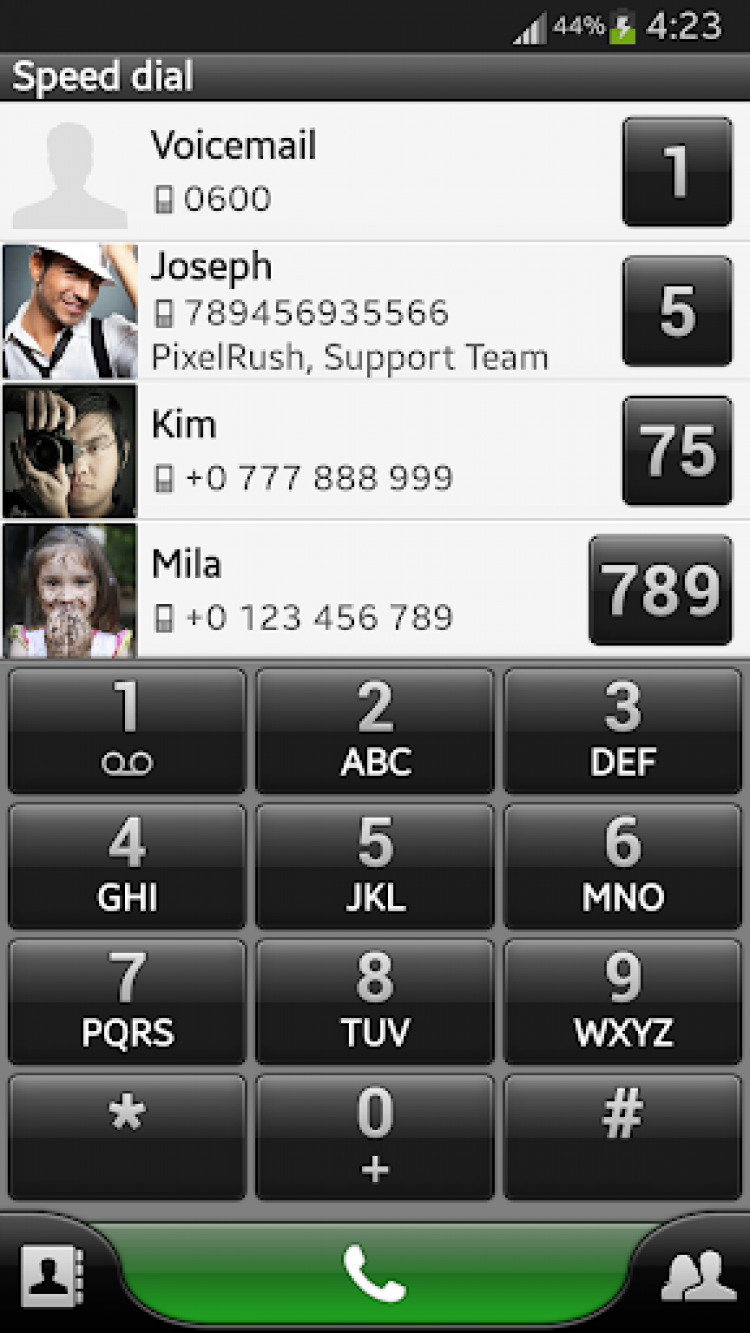Dial the 4 GHI key
Image resolution: width=750 pixels, height=1333 pixels.
point(127,866)
